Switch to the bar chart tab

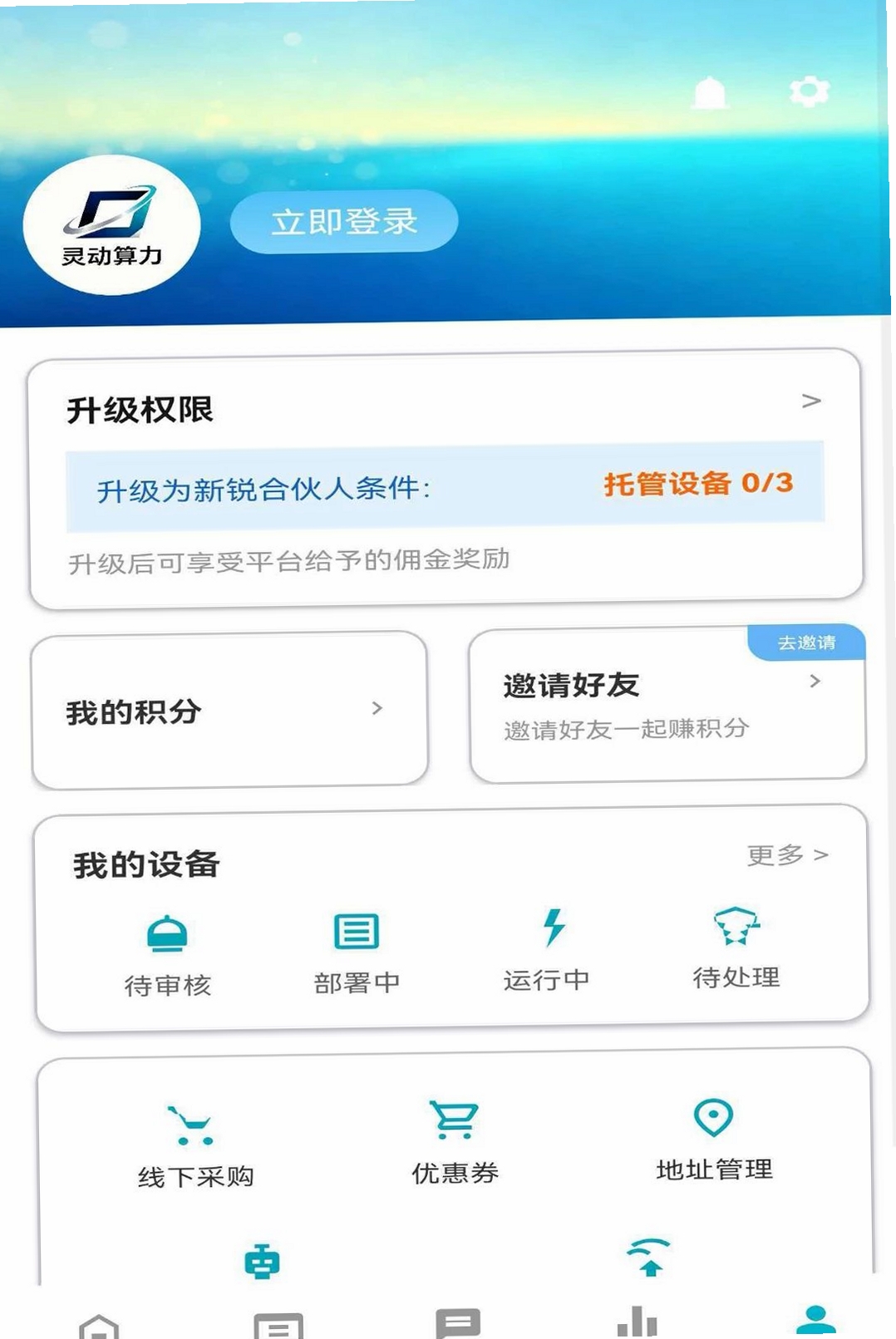638,1322
